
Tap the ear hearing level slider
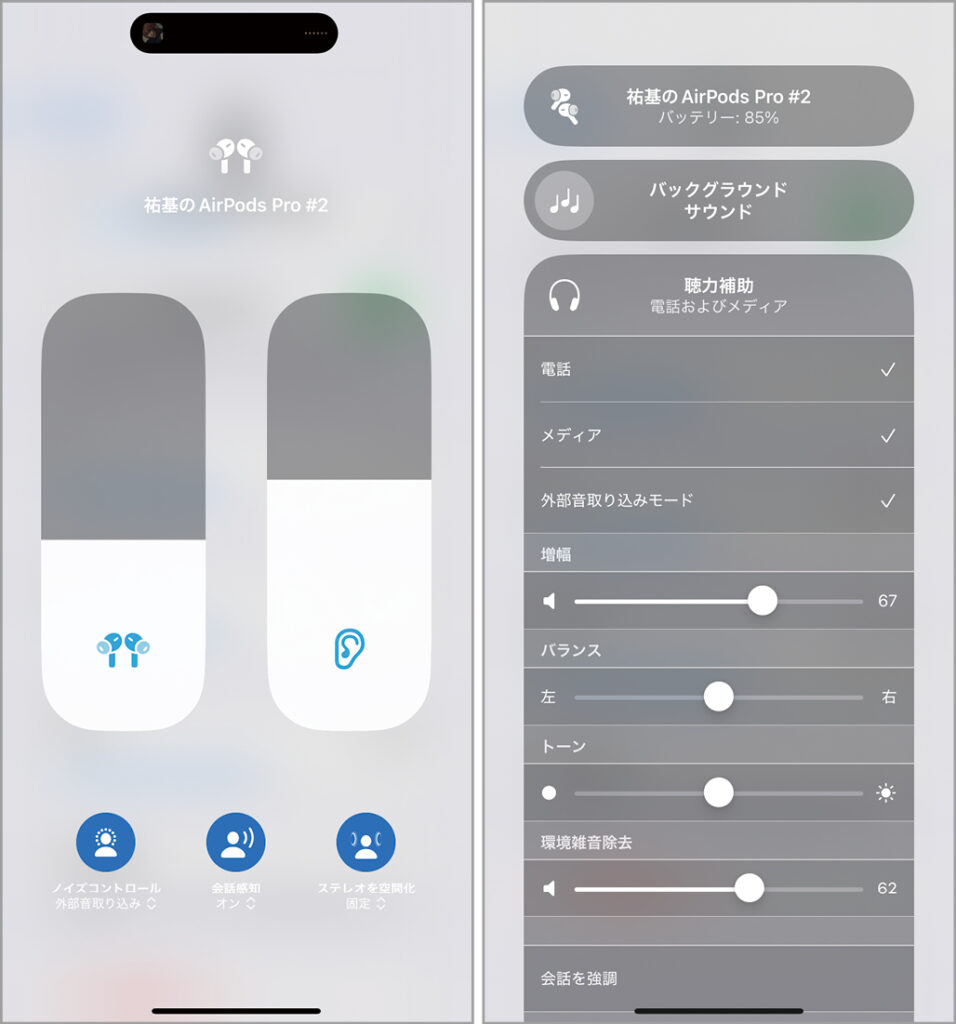349,511
